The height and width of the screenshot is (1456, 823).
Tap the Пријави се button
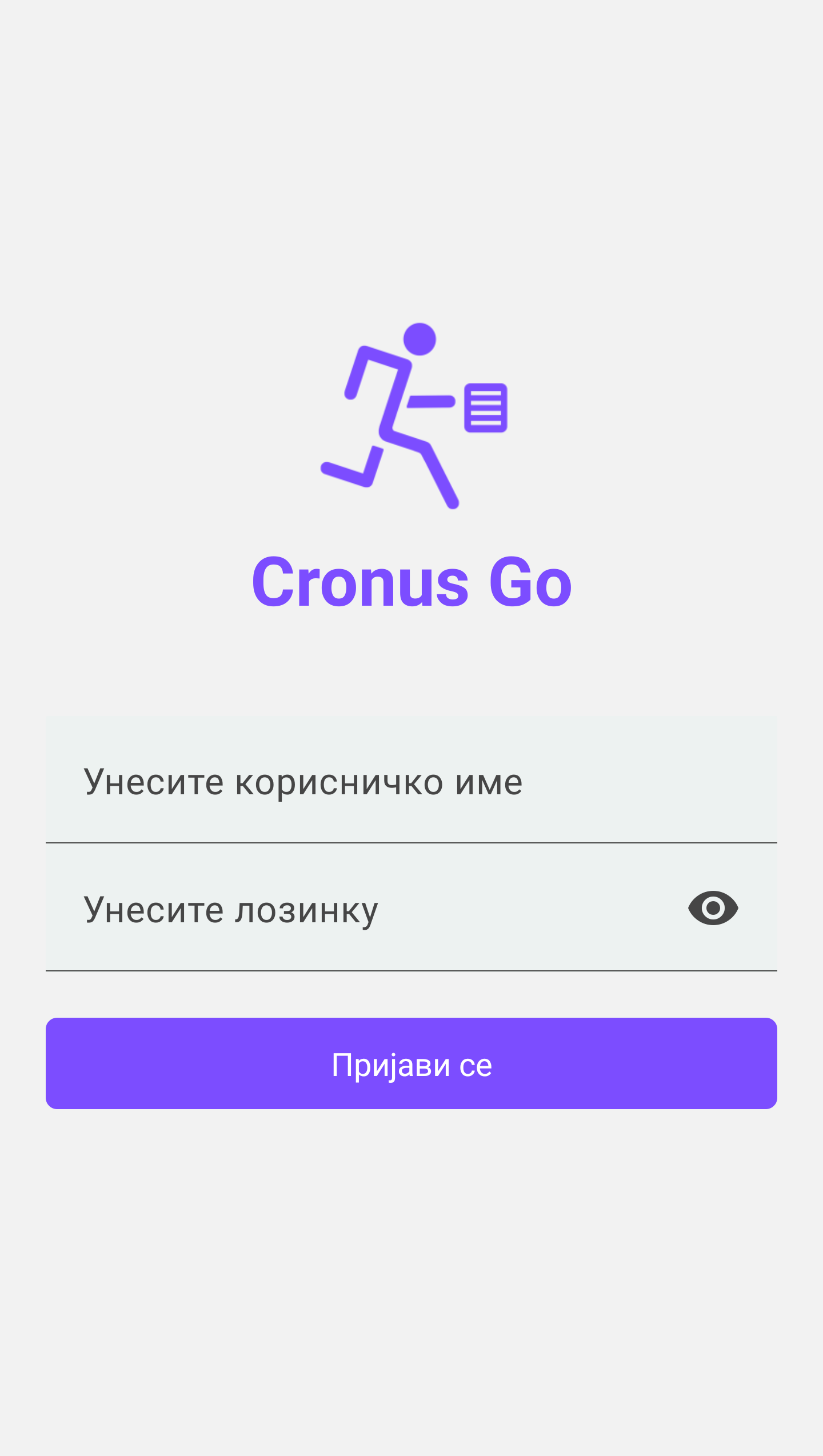[411, 1065]
